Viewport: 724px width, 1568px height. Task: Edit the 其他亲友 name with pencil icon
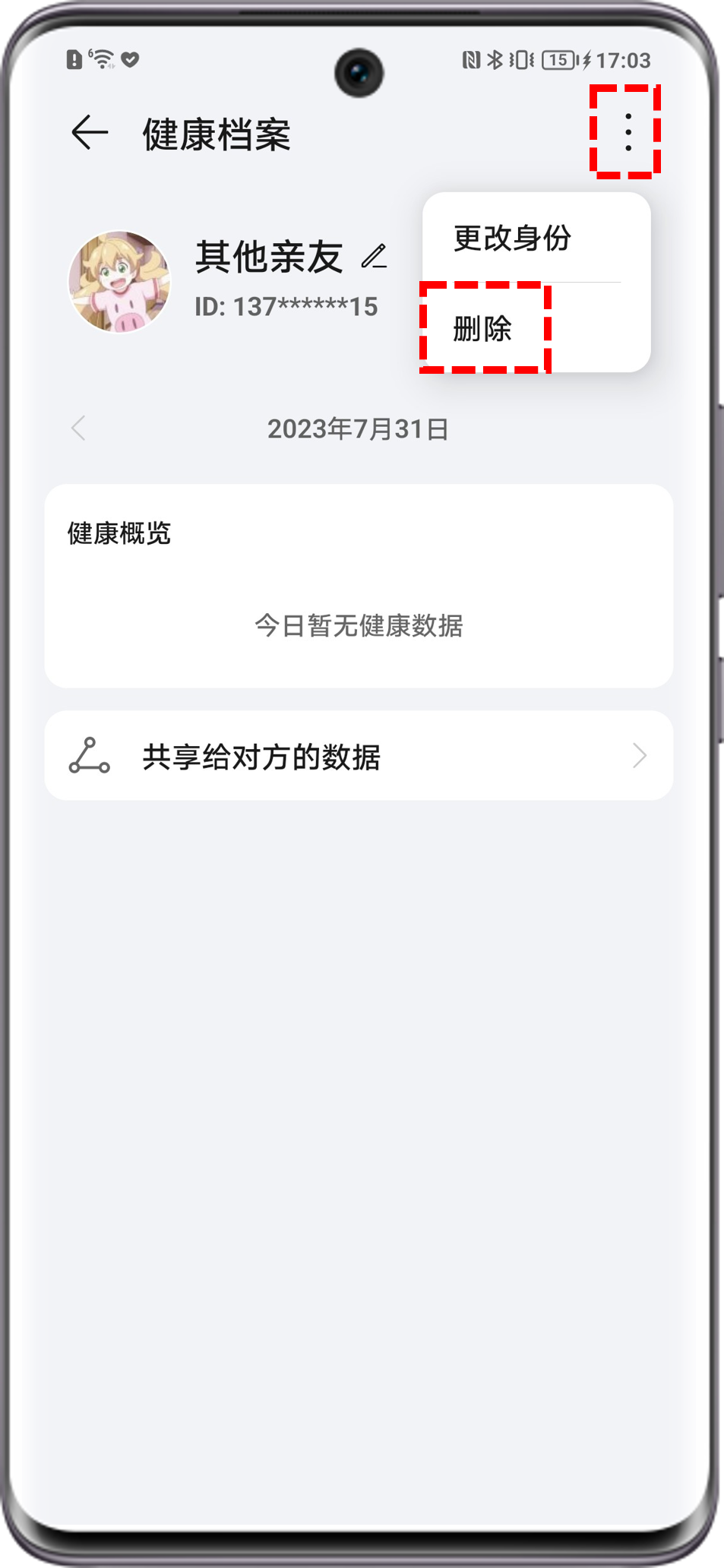374,257
